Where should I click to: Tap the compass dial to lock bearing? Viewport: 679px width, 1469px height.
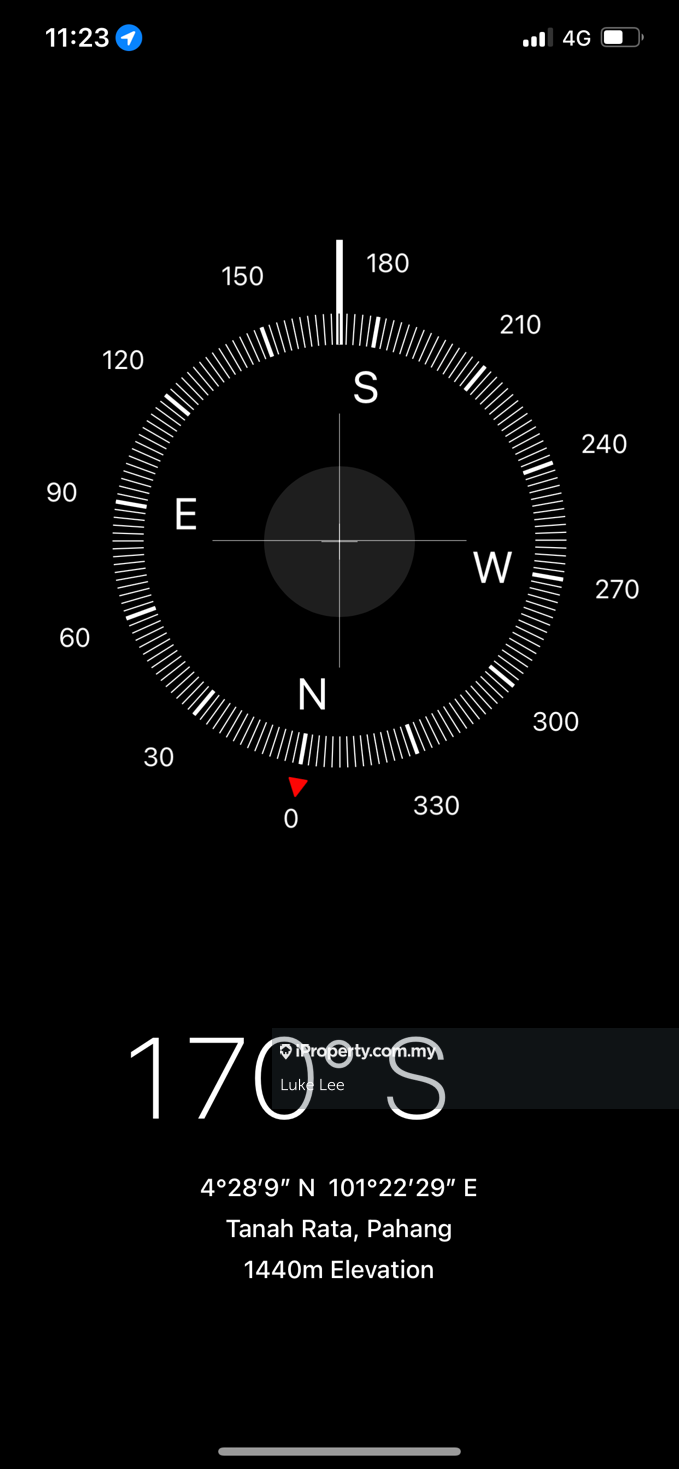click(x=339, y=541)
